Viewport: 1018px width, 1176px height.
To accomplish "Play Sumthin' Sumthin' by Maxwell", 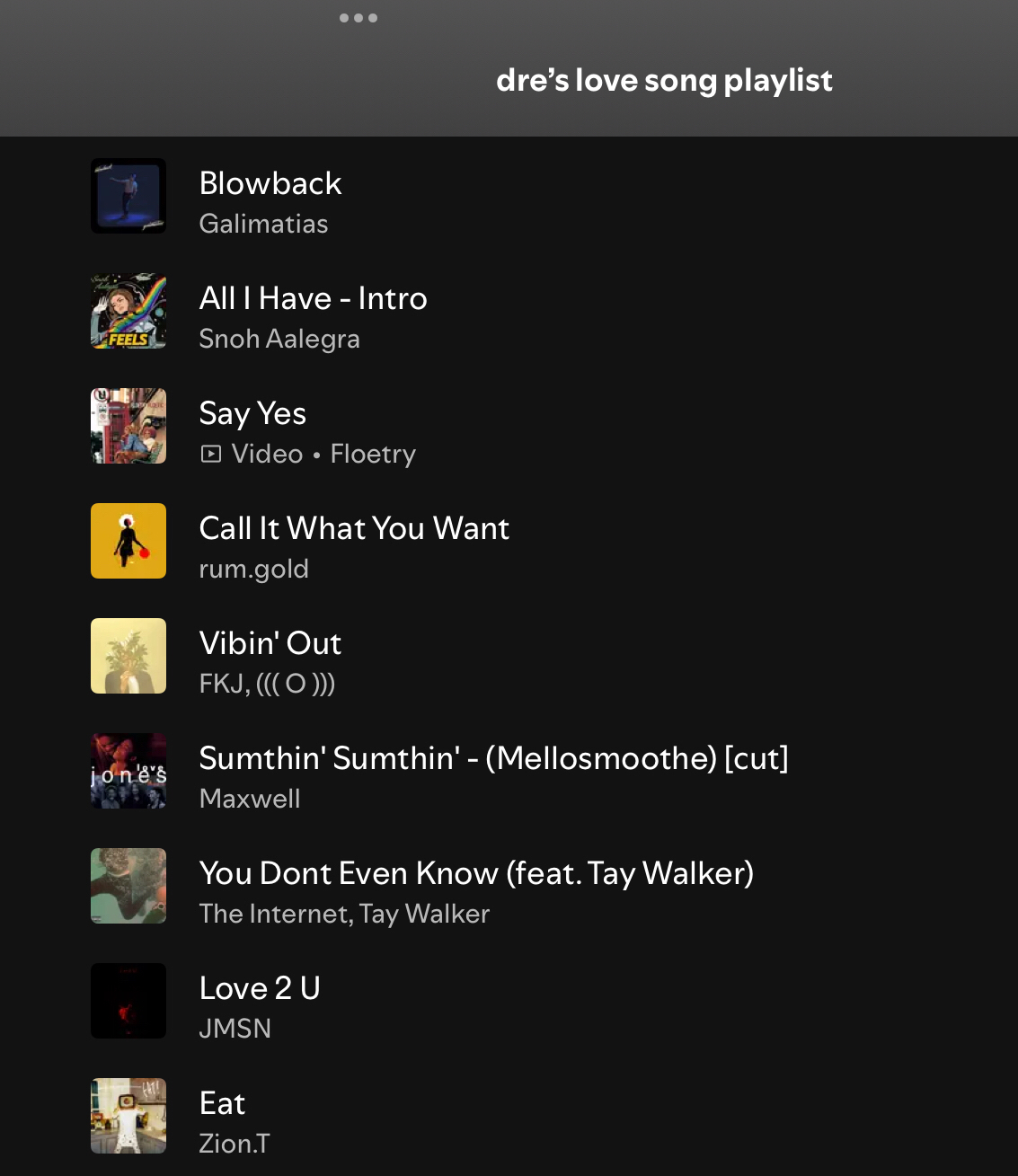I will click(492, 759).
